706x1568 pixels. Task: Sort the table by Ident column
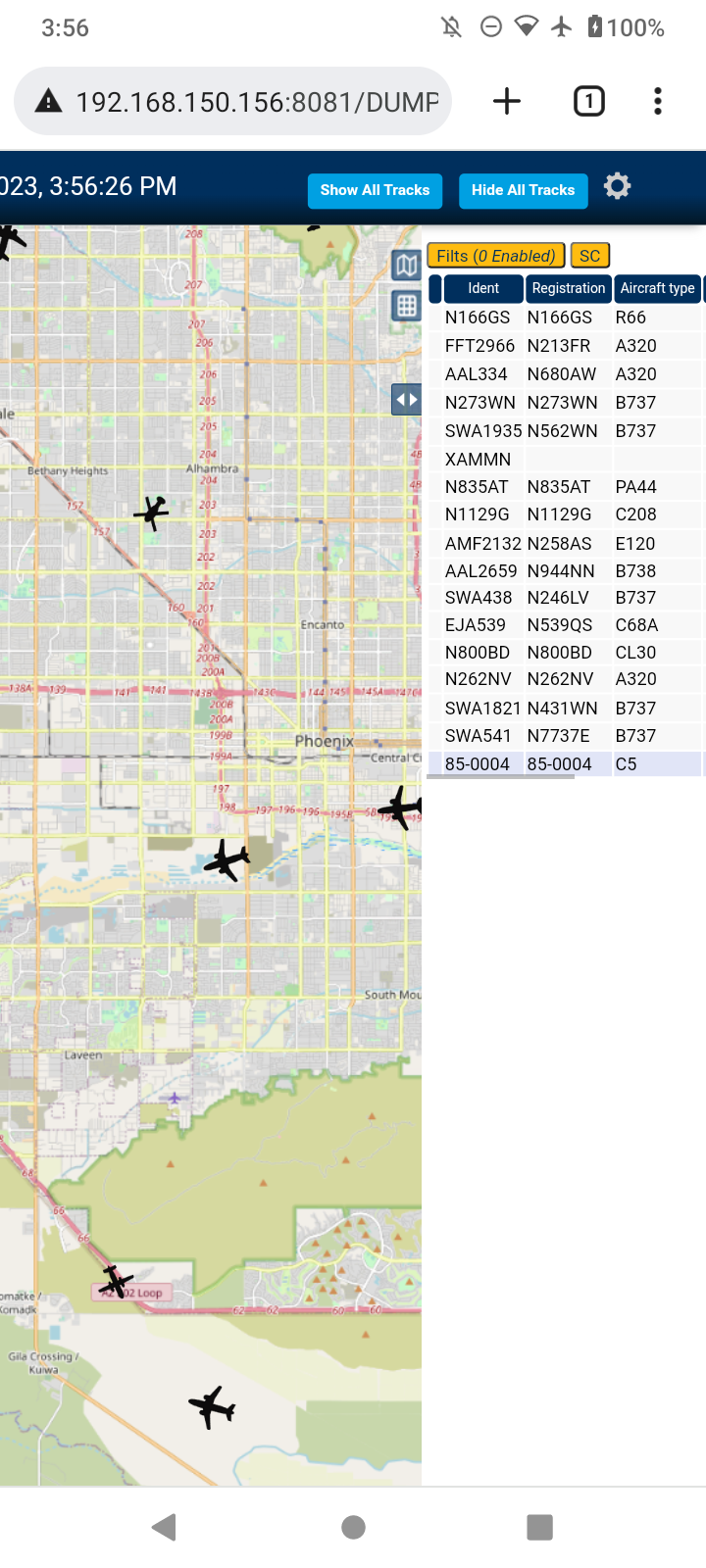483,288
